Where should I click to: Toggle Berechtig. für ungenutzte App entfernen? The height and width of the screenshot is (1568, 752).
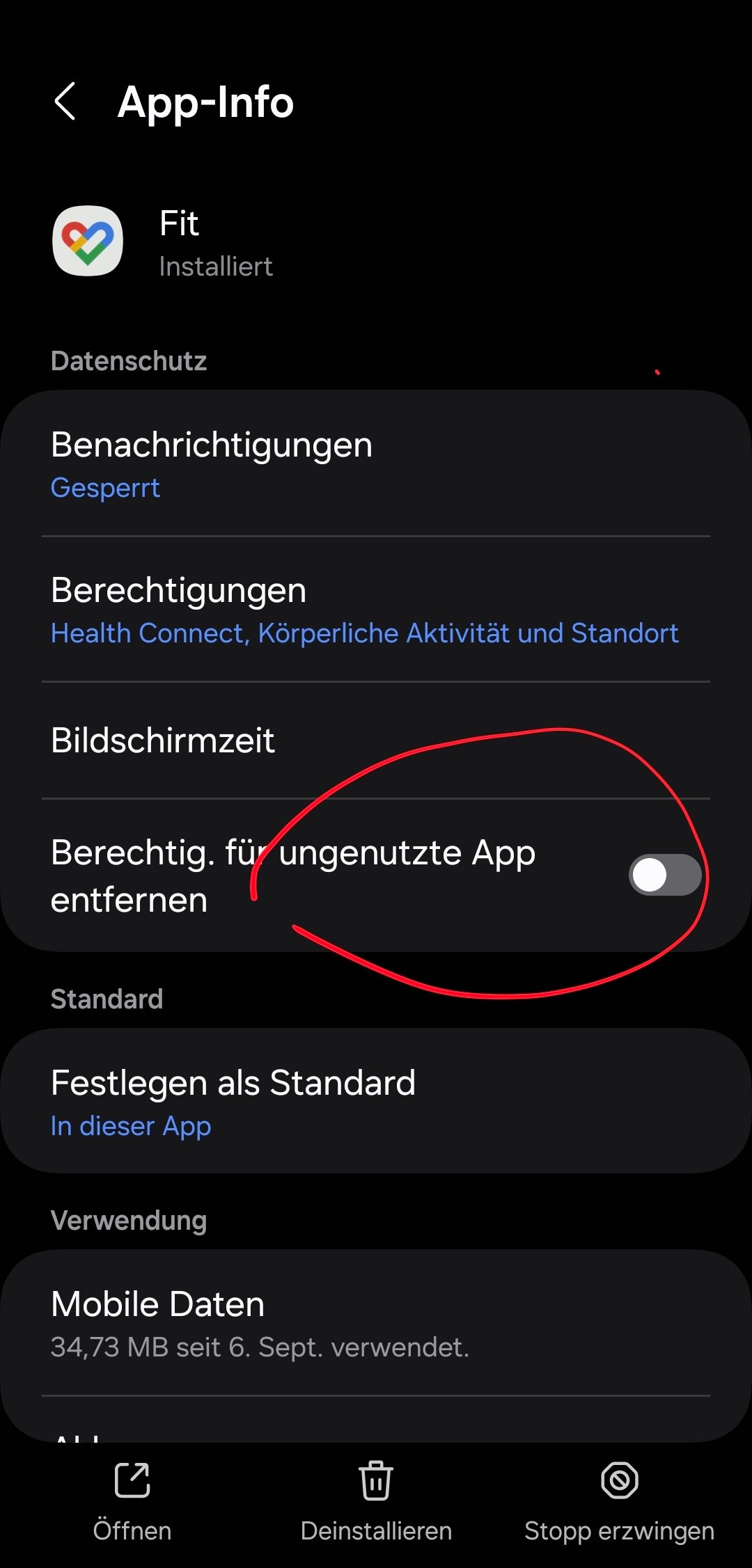(664, 875)
